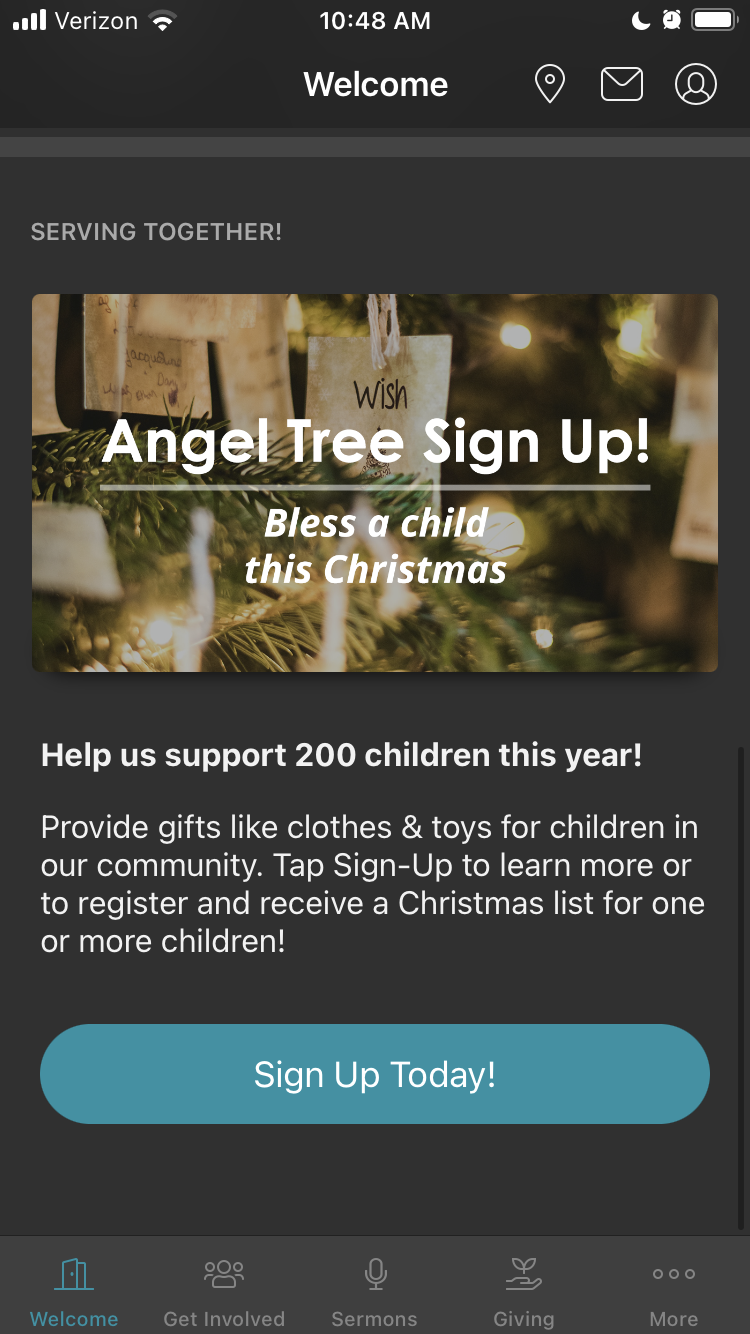Open the location pin icon
Image resolution: width=750 pixels, height=1334 pixels.
pyautogui.click(x=549, y=84)
